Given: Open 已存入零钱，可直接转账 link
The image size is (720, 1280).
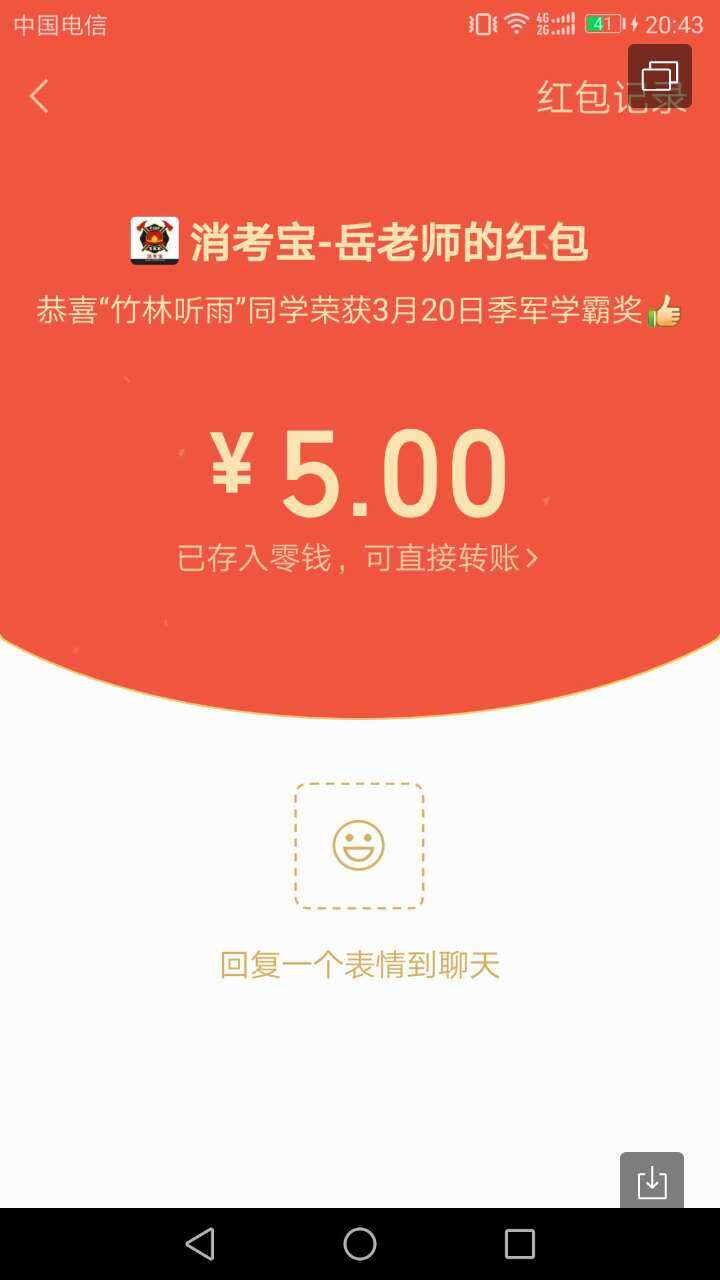Looking at the screenshot, I should [x=357, y=558].
